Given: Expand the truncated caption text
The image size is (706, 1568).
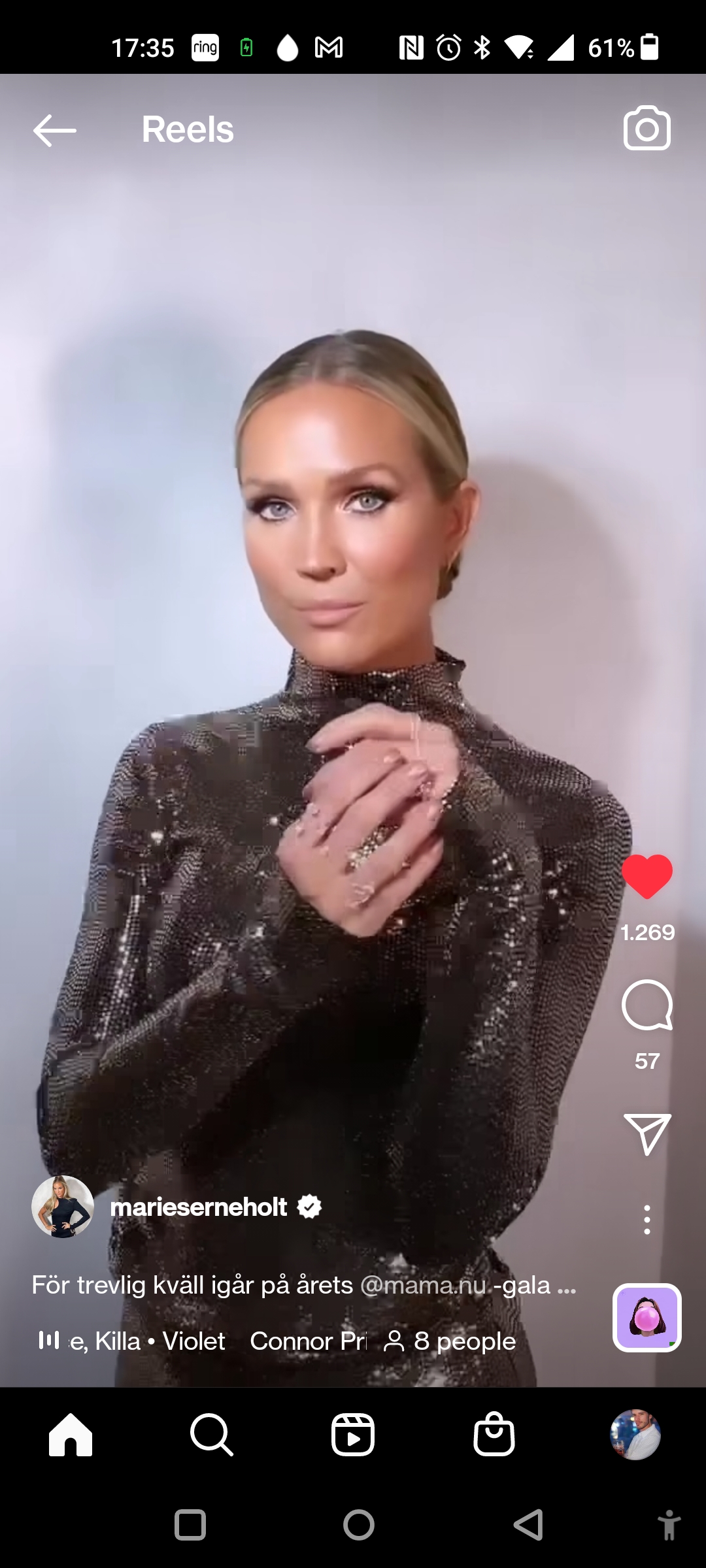Looking at the screenshot, I should (x=566, y=1286).
